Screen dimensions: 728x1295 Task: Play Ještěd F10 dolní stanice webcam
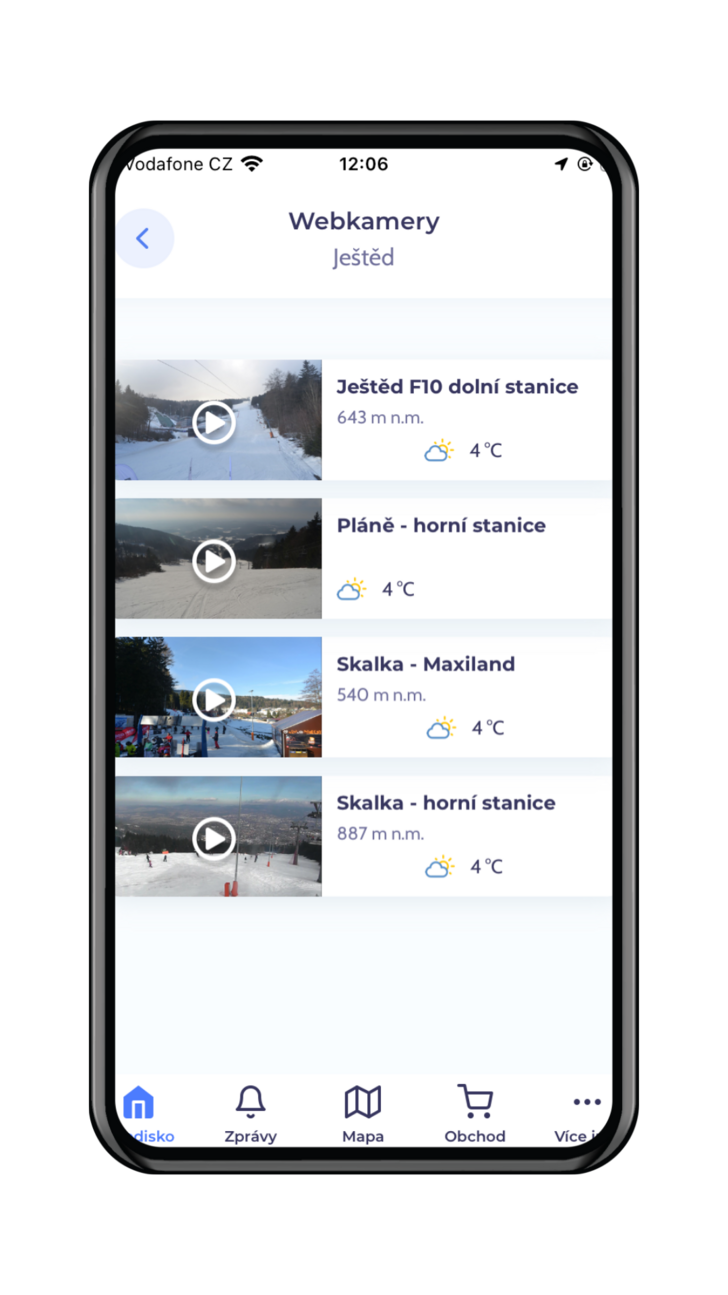click(x=213, y=422)
